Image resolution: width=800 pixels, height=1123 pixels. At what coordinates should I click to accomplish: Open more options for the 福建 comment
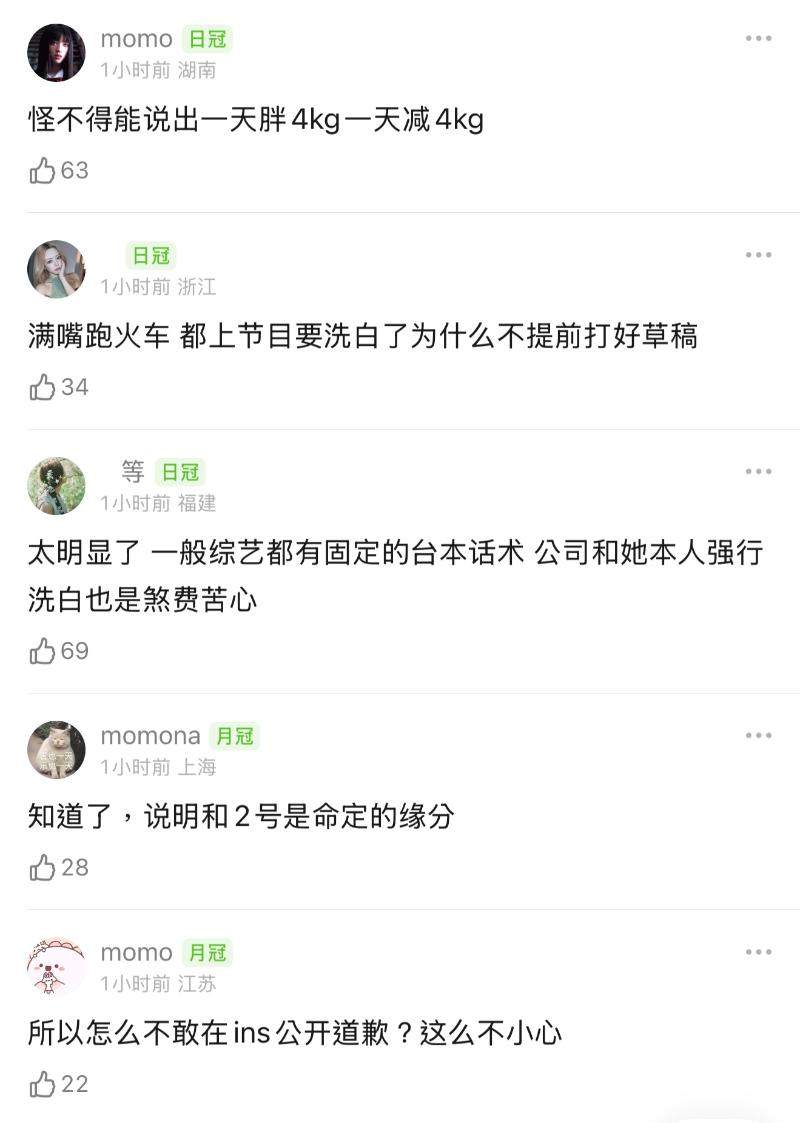758,471
